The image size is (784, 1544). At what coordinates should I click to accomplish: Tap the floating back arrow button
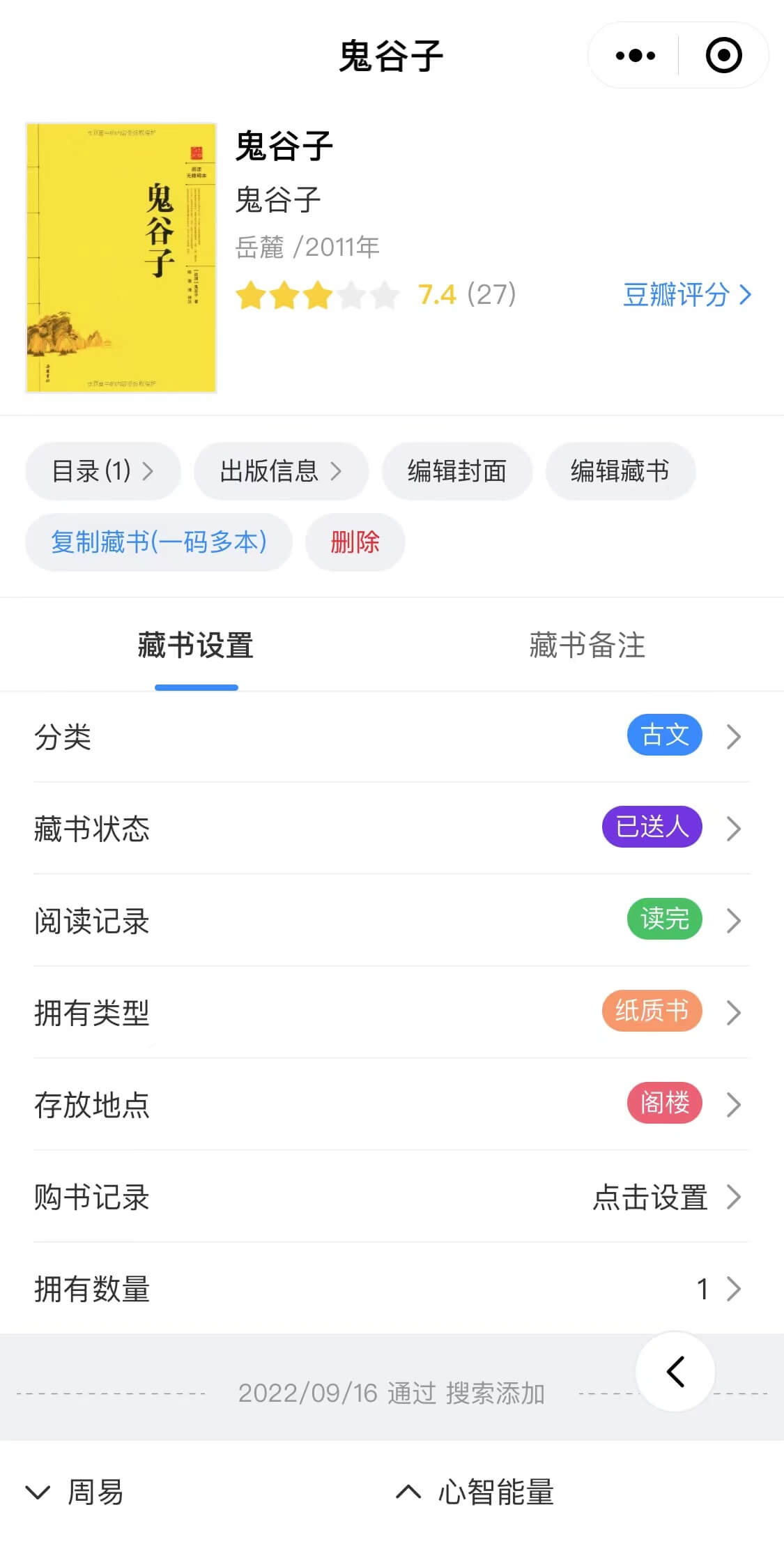point(675,1372)
